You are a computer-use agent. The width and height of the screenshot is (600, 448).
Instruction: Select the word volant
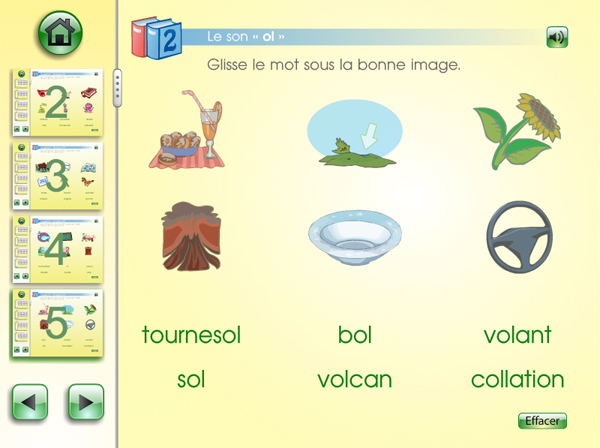click(517, 335)
